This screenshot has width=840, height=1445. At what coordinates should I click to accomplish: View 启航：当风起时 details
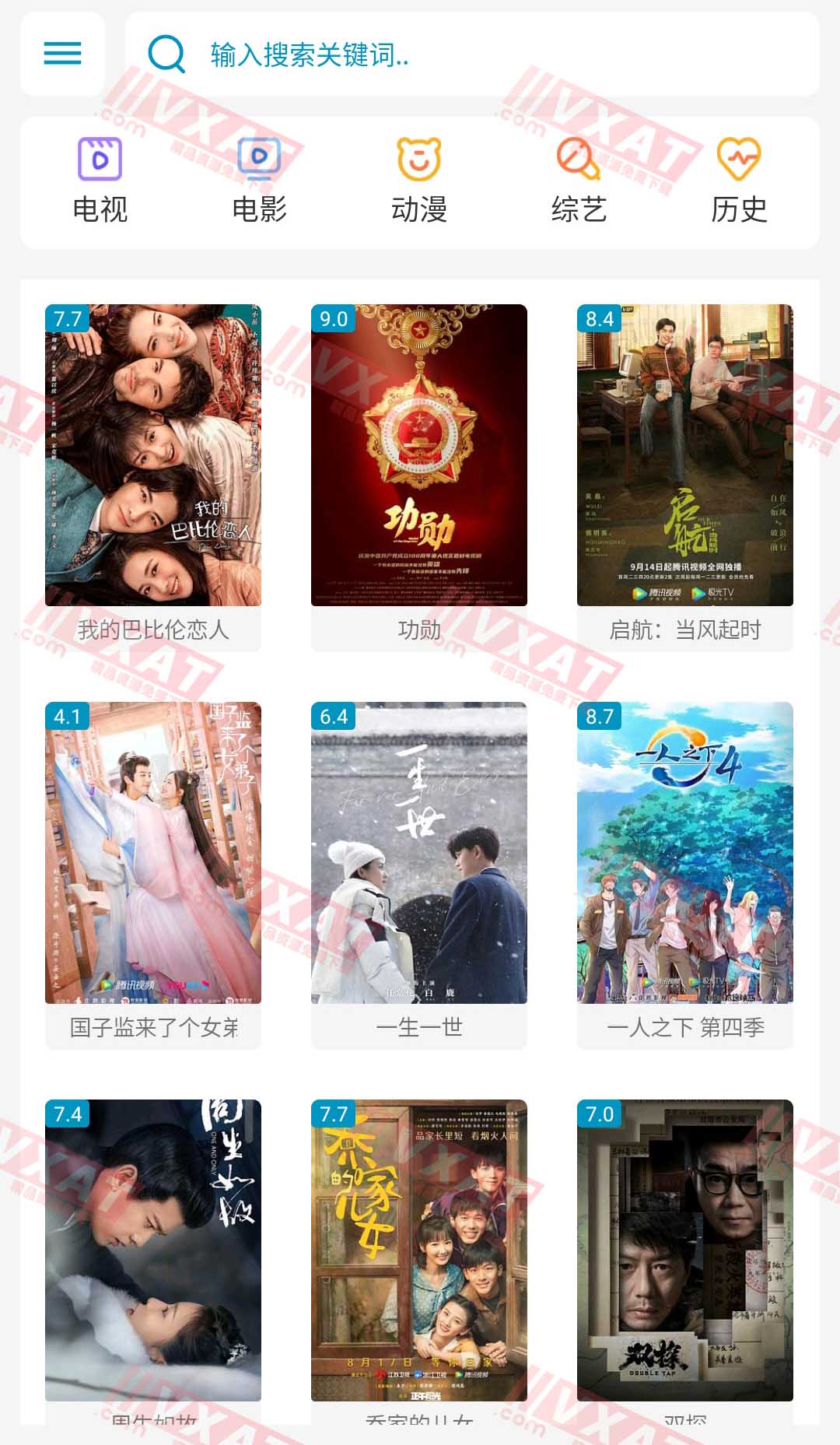click(x=685, y=455)
